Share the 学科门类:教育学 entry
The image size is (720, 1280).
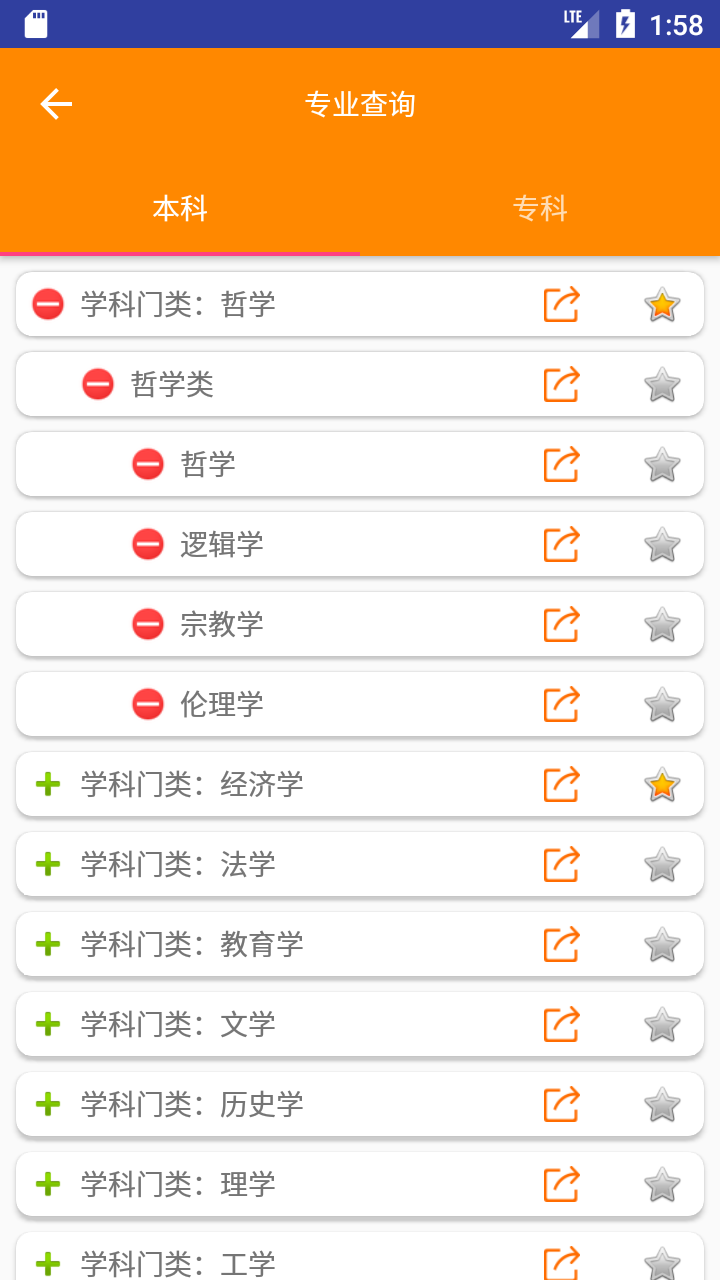click(x=562, y=944)
